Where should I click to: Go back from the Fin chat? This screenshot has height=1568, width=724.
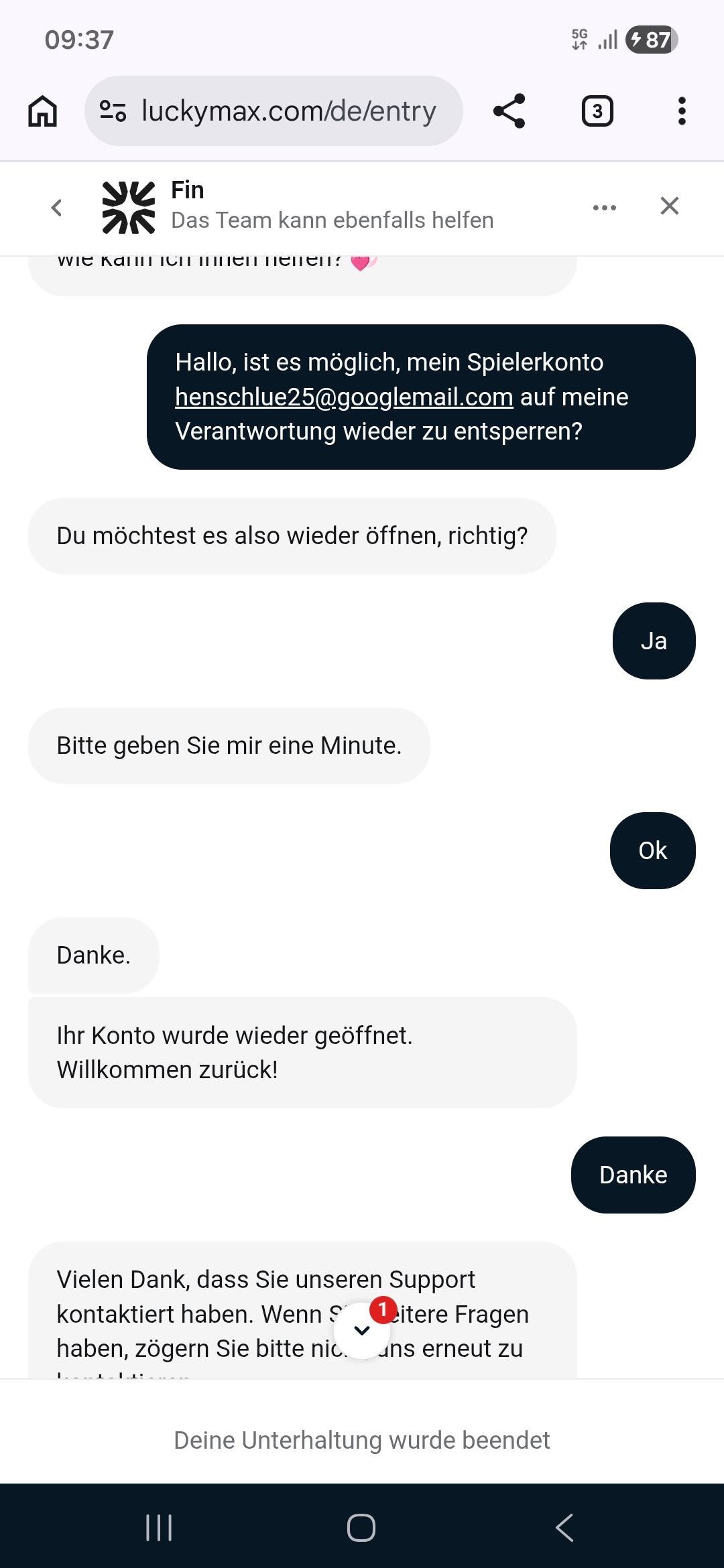click(x=57, y=207)
